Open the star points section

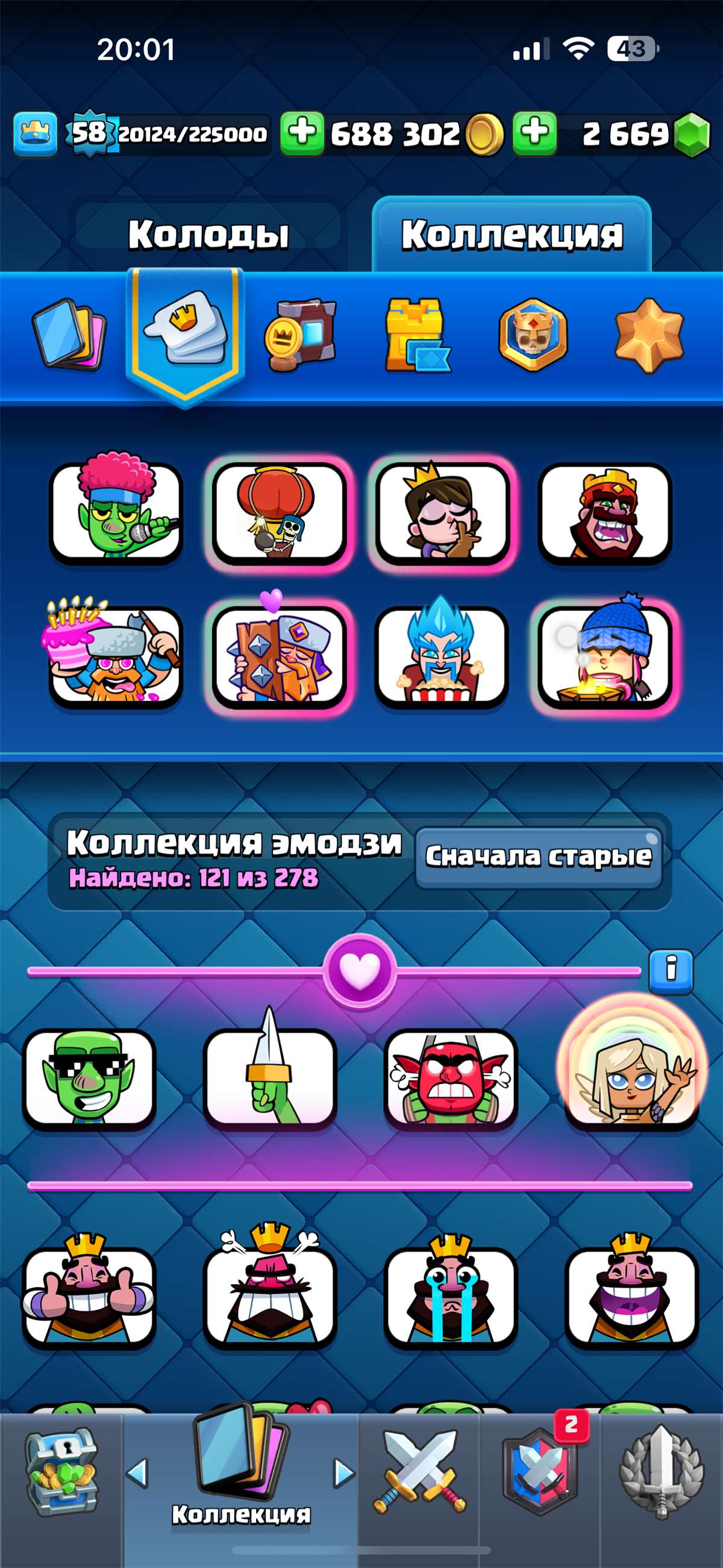tap(649, 334)
